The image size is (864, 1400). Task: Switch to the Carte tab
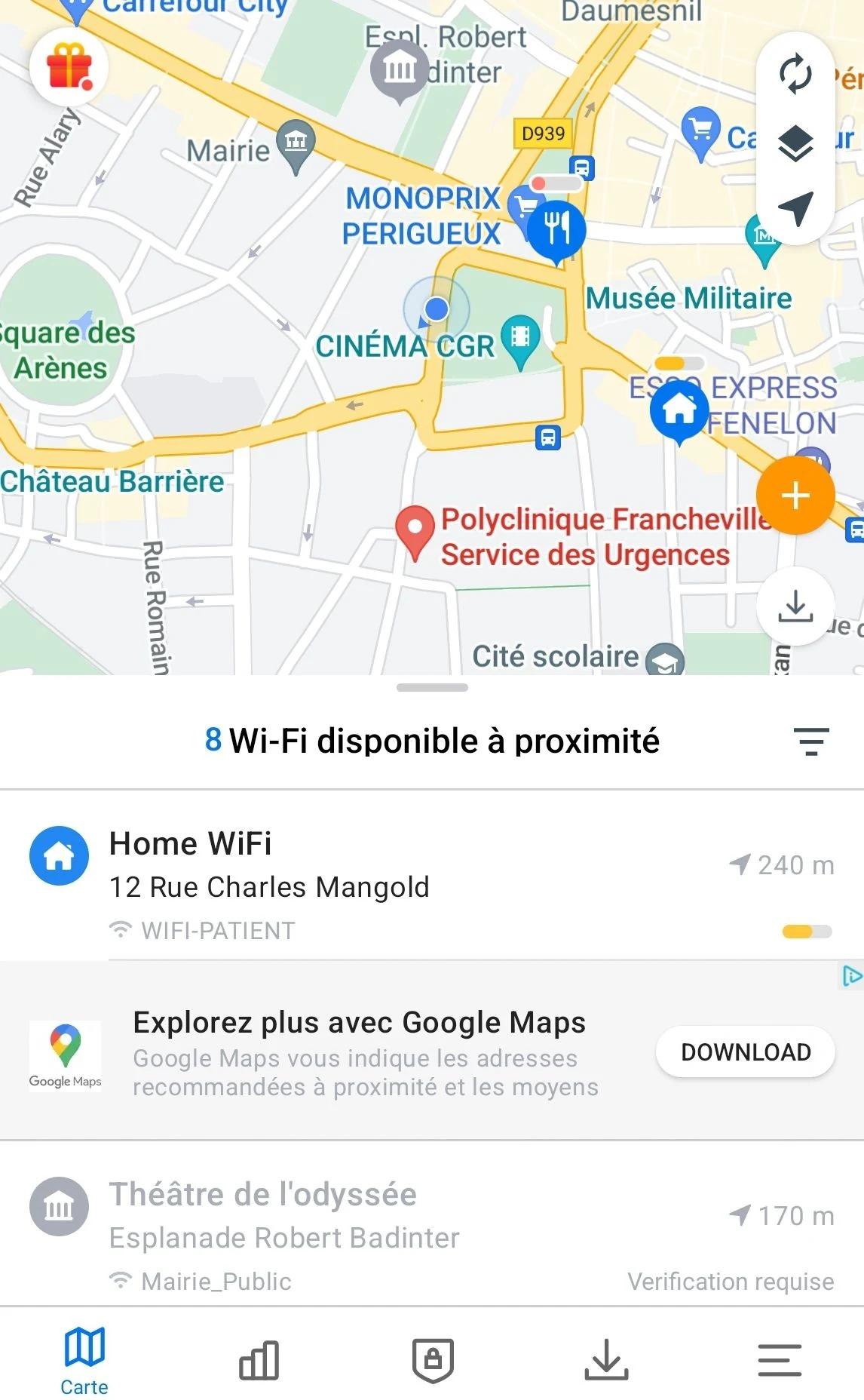(85, 1360)
